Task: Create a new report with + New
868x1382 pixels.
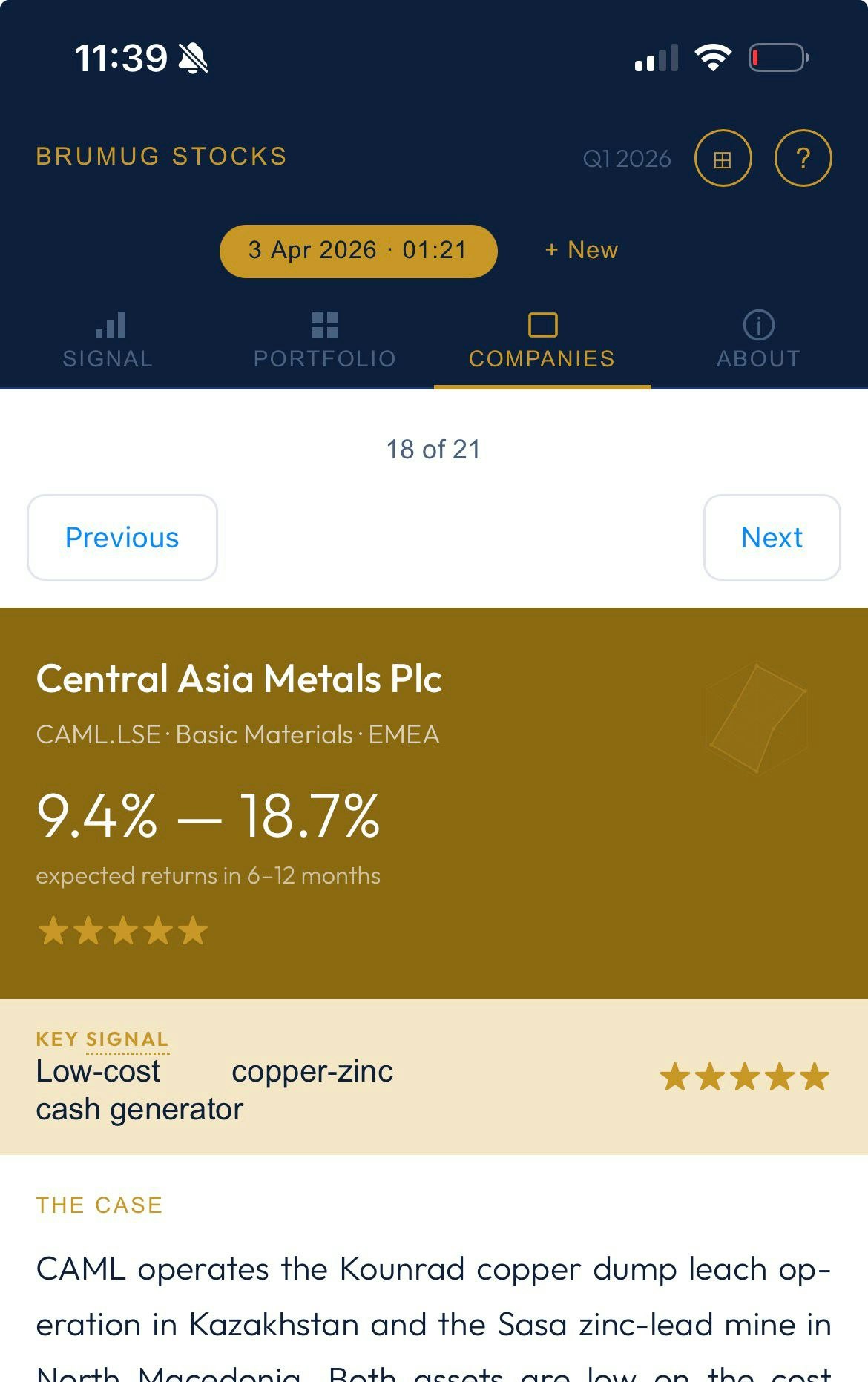Action: [582, 251]
